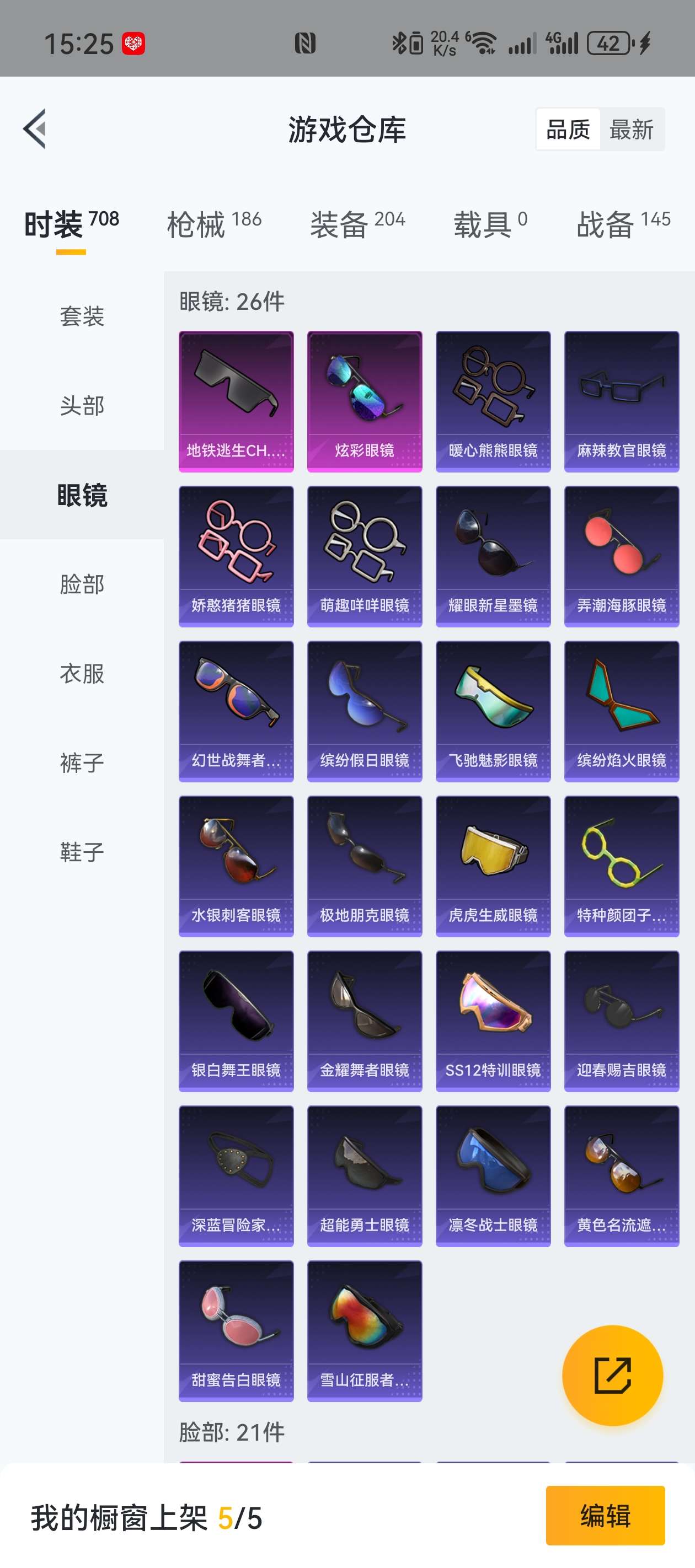View the SS12特训眼镜 item

pos(493,1021)
